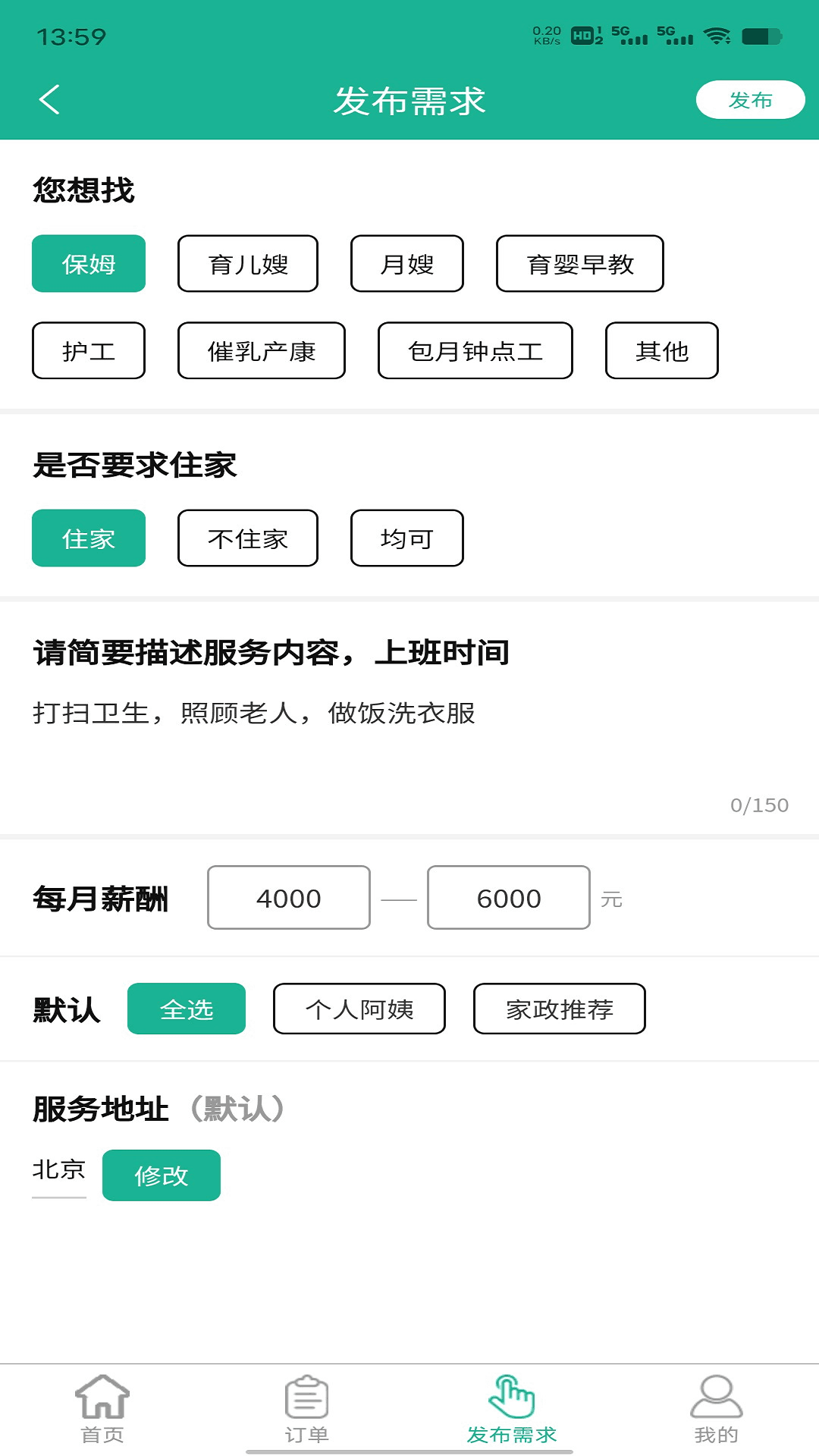Switch to the 不住家 option
The width and height of the screenshot is (819, 1456).
247,538
